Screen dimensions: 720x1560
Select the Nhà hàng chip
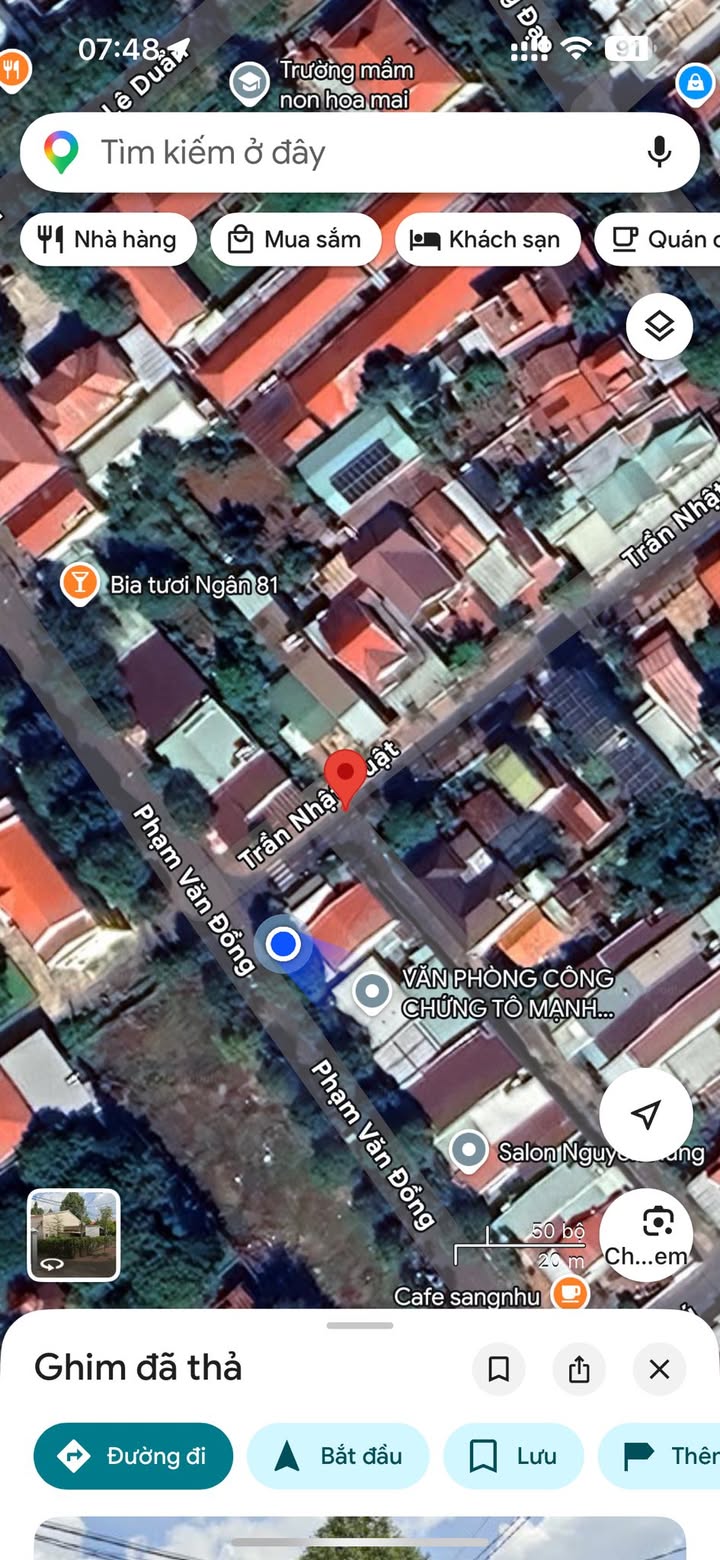pyautogui.click(x=108, y=240)
